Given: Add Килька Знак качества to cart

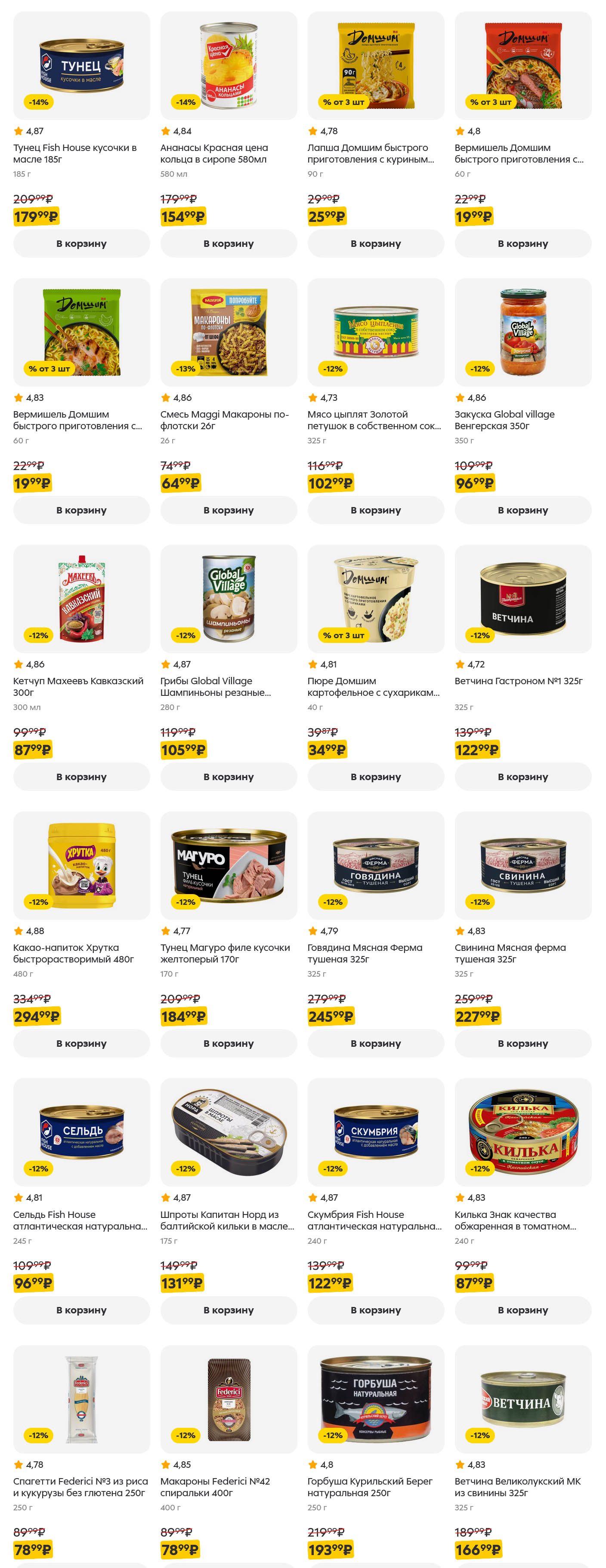Looking at the screenshot, I should (x=523, y=1310).
